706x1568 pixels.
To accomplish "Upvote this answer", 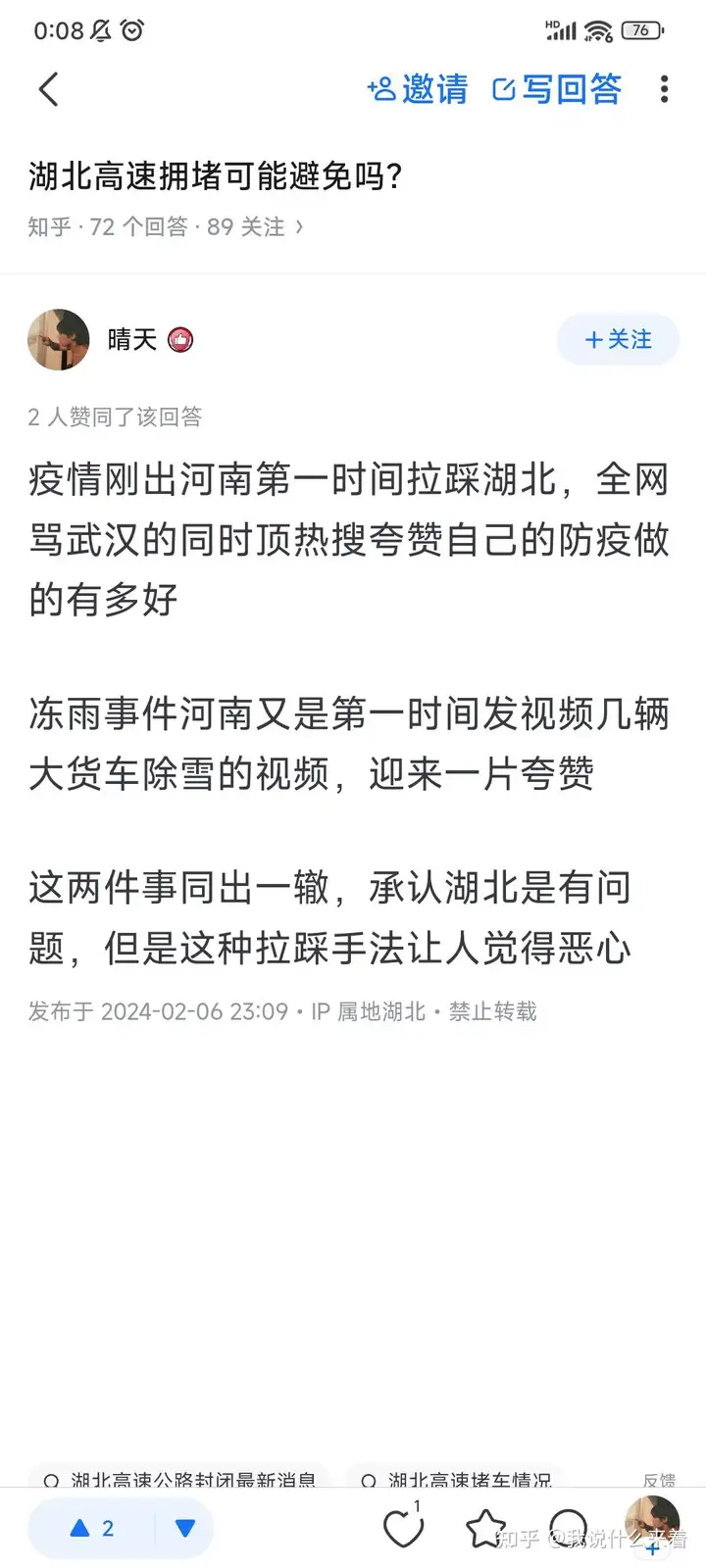I will tap(93, 1528).
